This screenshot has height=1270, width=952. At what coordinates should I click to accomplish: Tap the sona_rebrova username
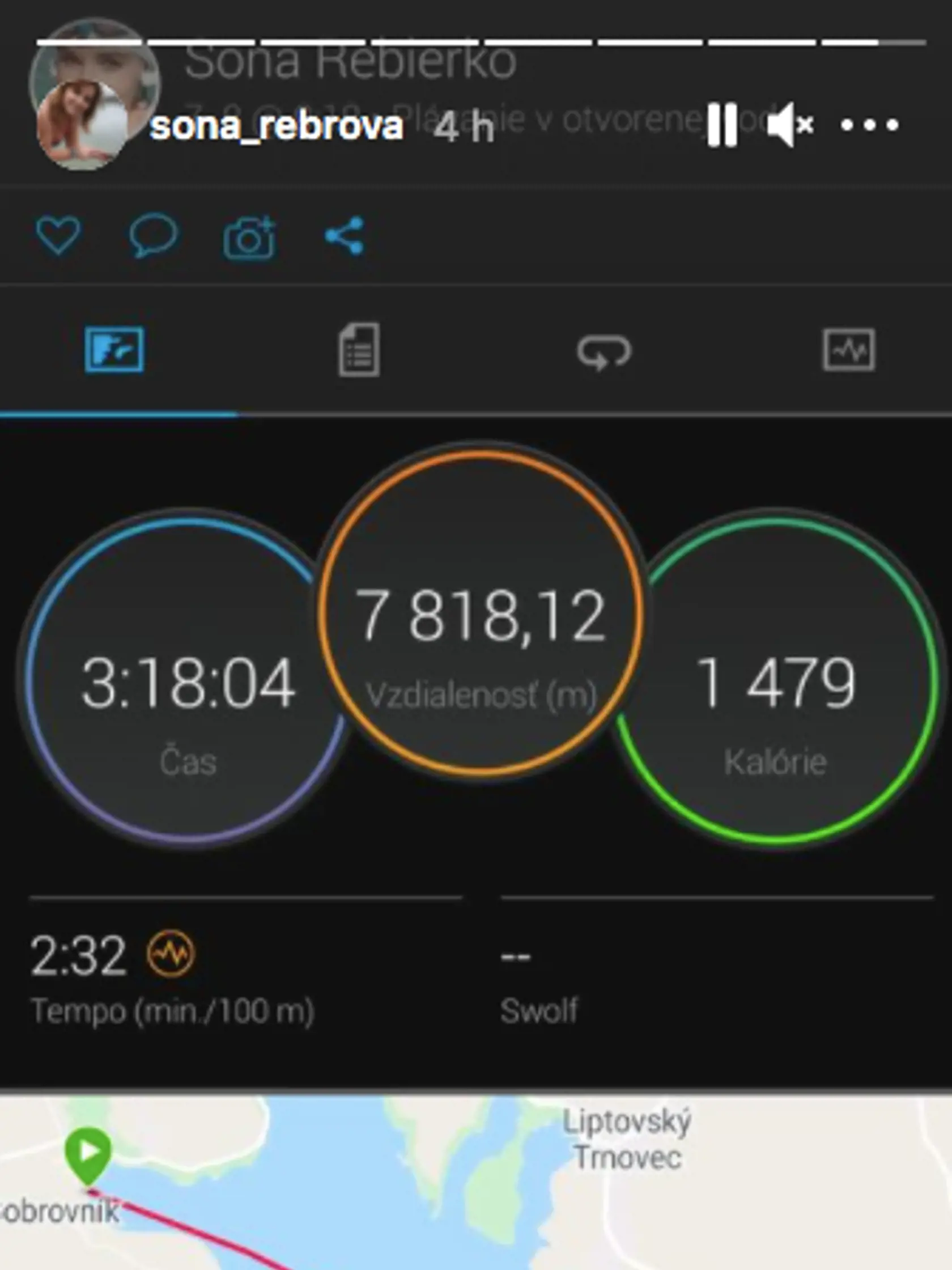(276, 126)
